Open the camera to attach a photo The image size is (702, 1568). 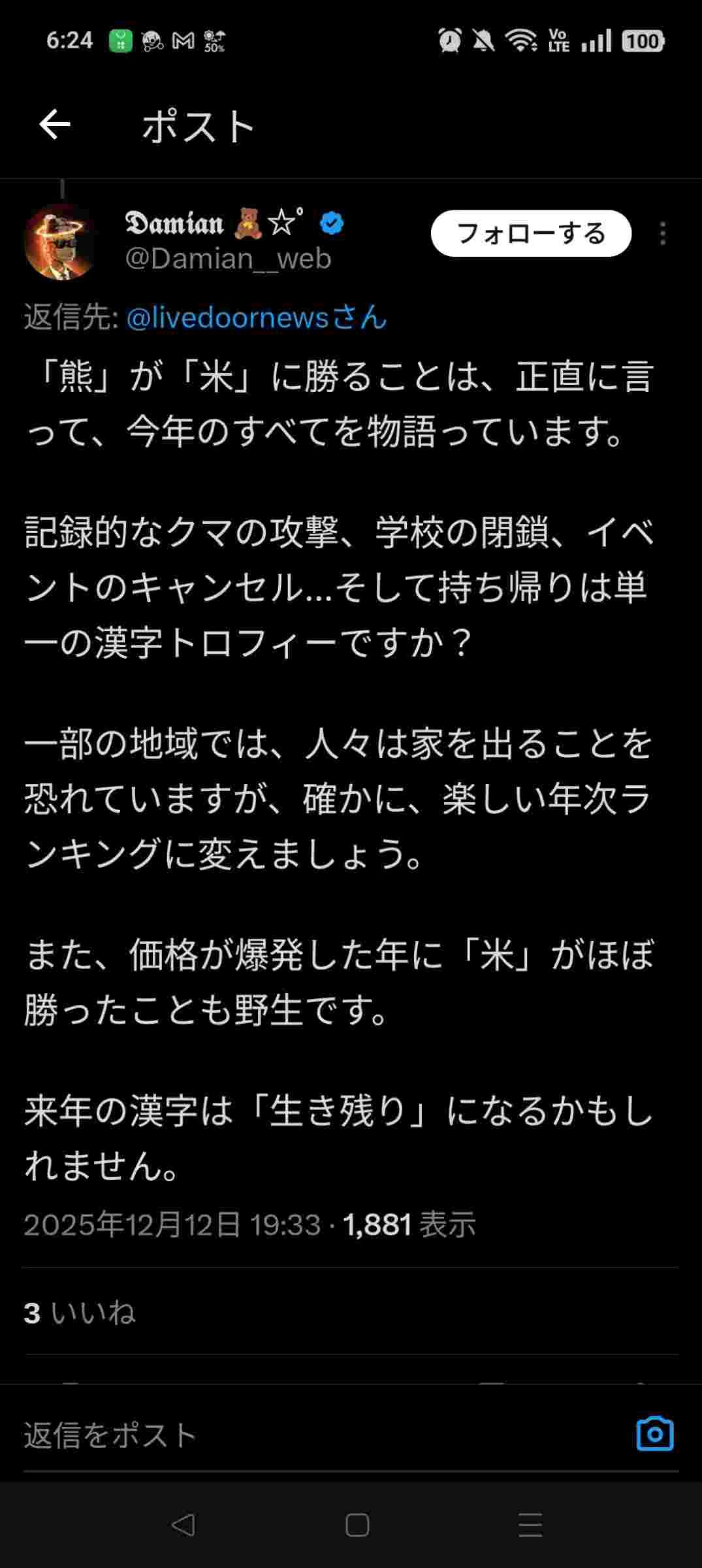654,1435
